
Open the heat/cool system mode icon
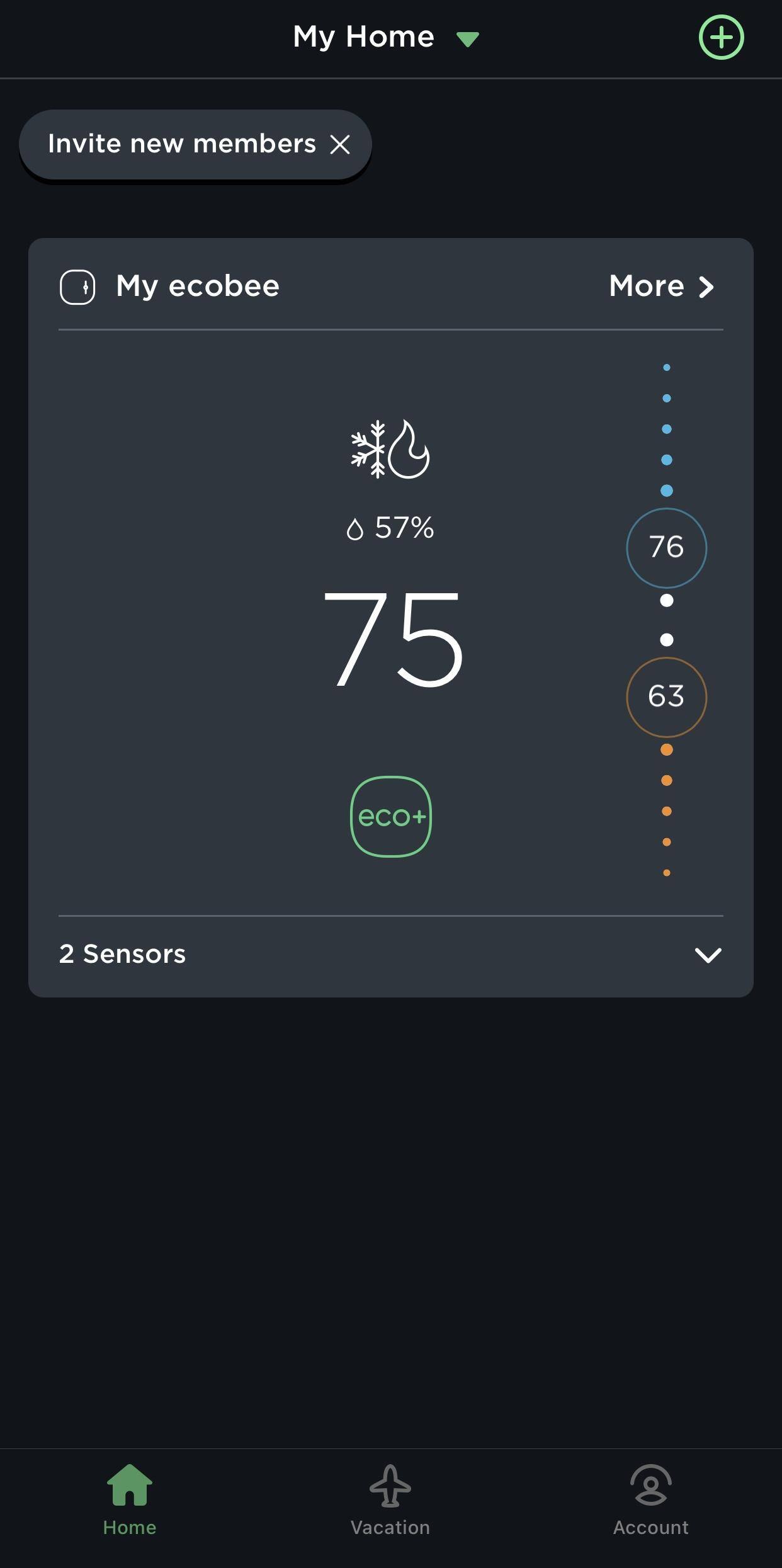[390, 449]
